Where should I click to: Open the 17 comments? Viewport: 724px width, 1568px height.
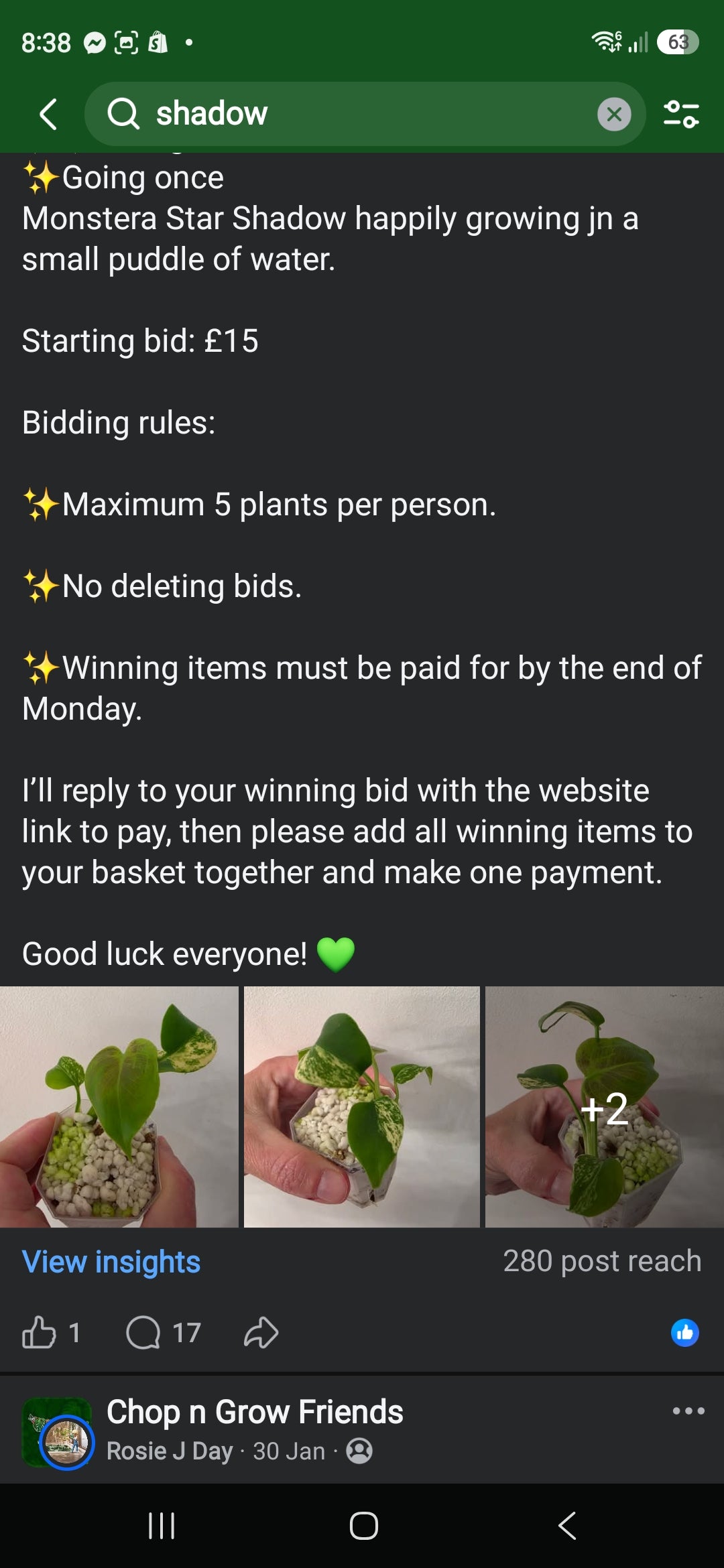click(164, 1332)
